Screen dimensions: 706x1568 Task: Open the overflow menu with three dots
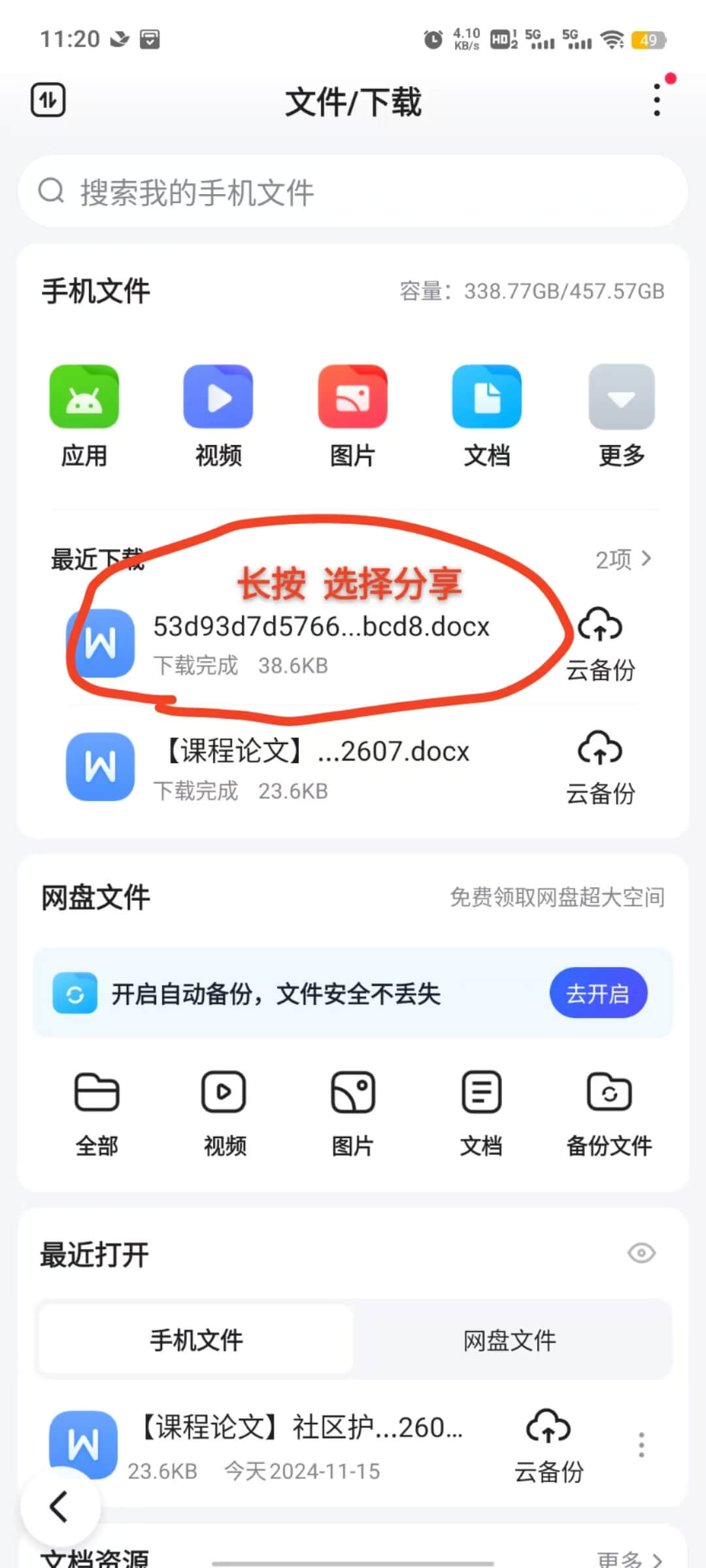657,101
